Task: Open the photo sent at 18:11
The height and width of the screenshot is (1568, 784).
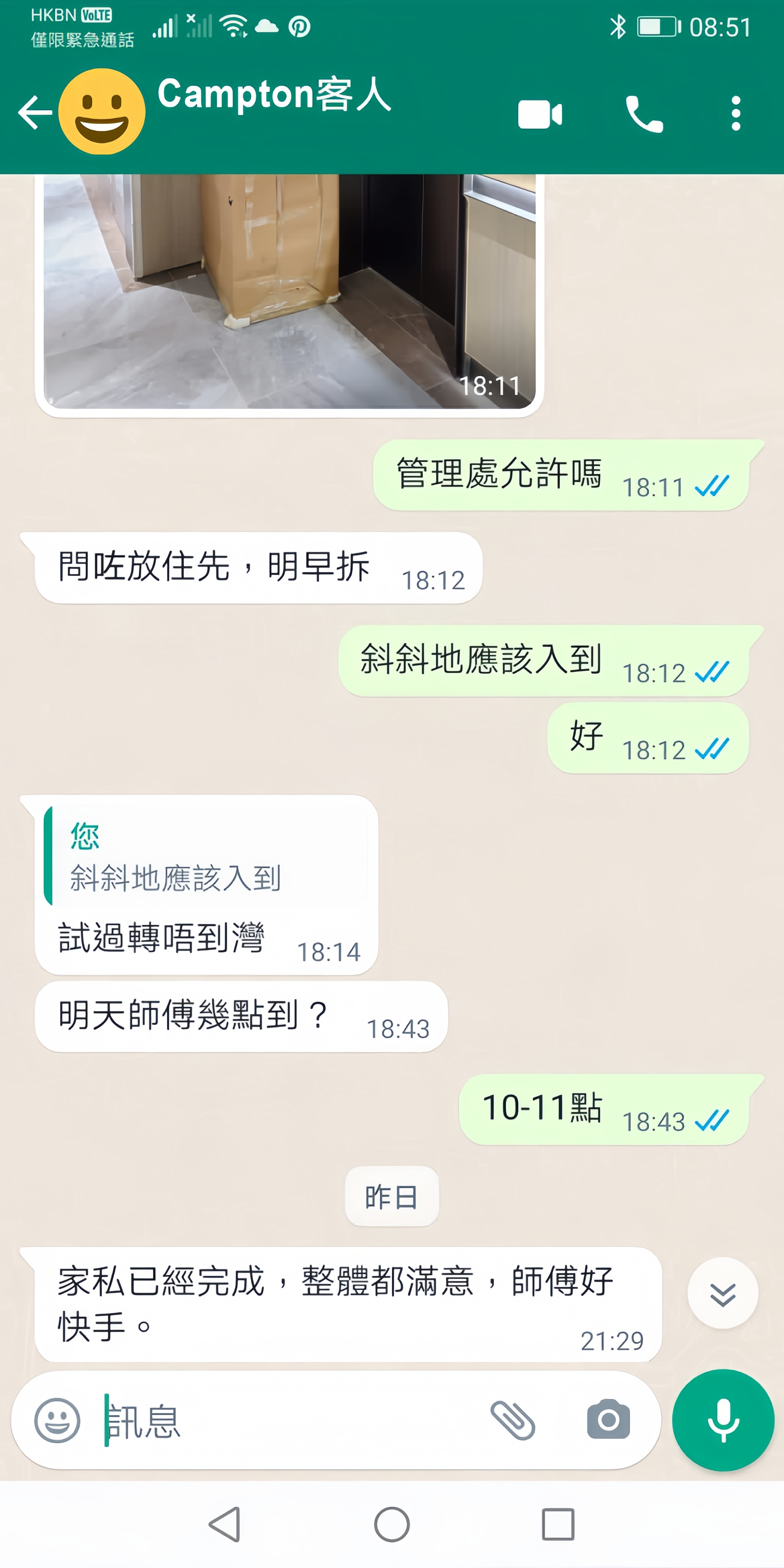Action: (289, 291)
